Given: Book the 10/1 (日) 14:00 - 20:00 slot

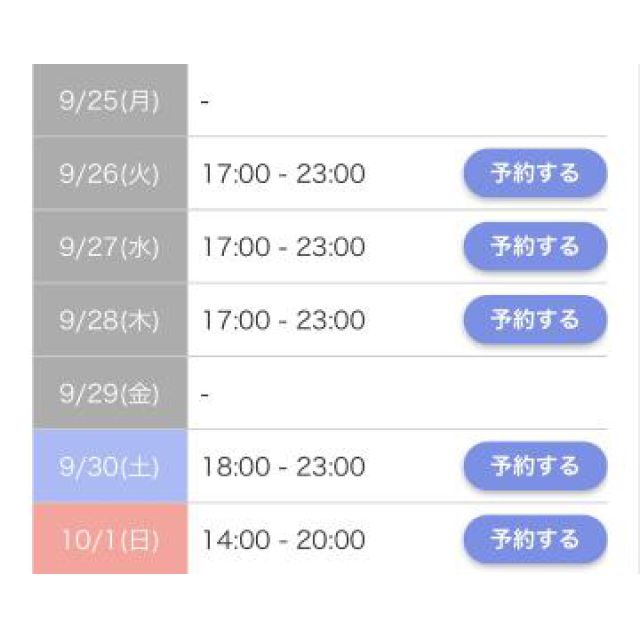Looking at the screenshot, I should tap(534, 540).
